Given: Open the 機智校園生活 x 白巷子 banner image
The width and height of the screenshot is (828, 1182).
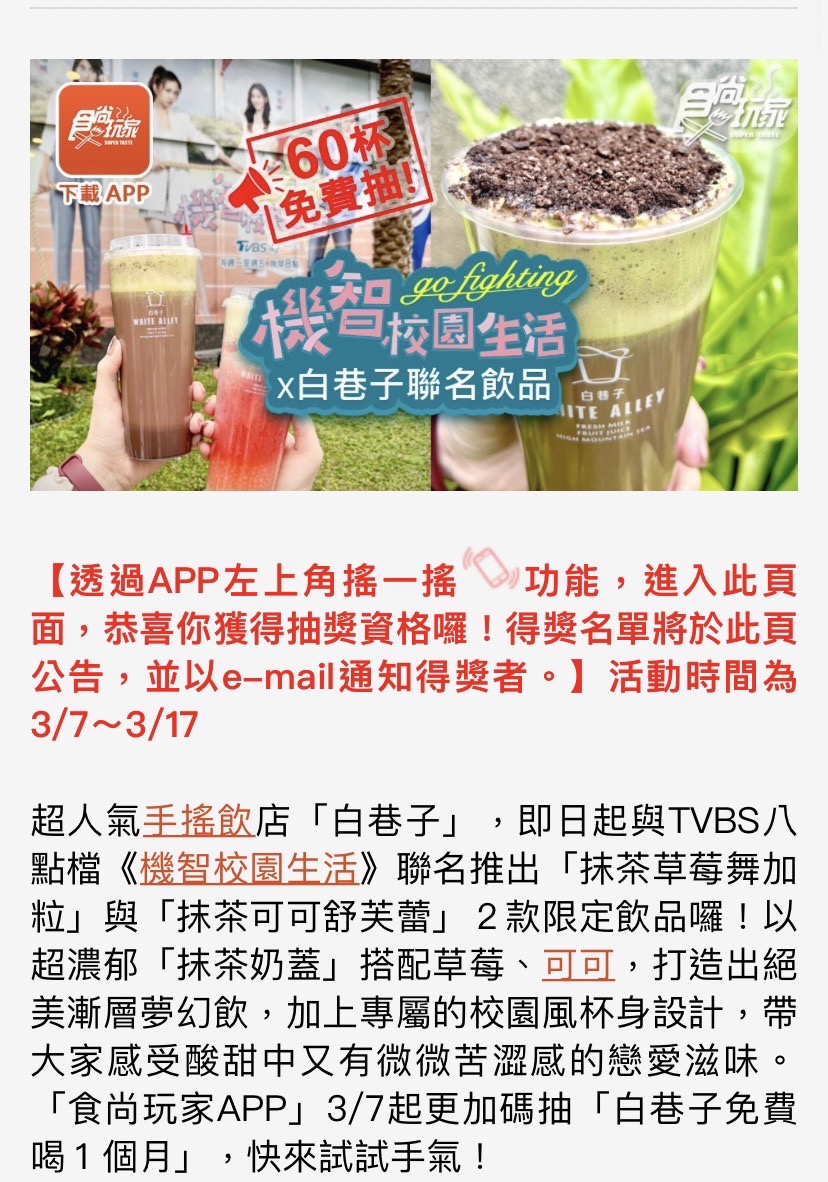Looking at the screenshot, I should pyautogui.click(x=413, y=275).
